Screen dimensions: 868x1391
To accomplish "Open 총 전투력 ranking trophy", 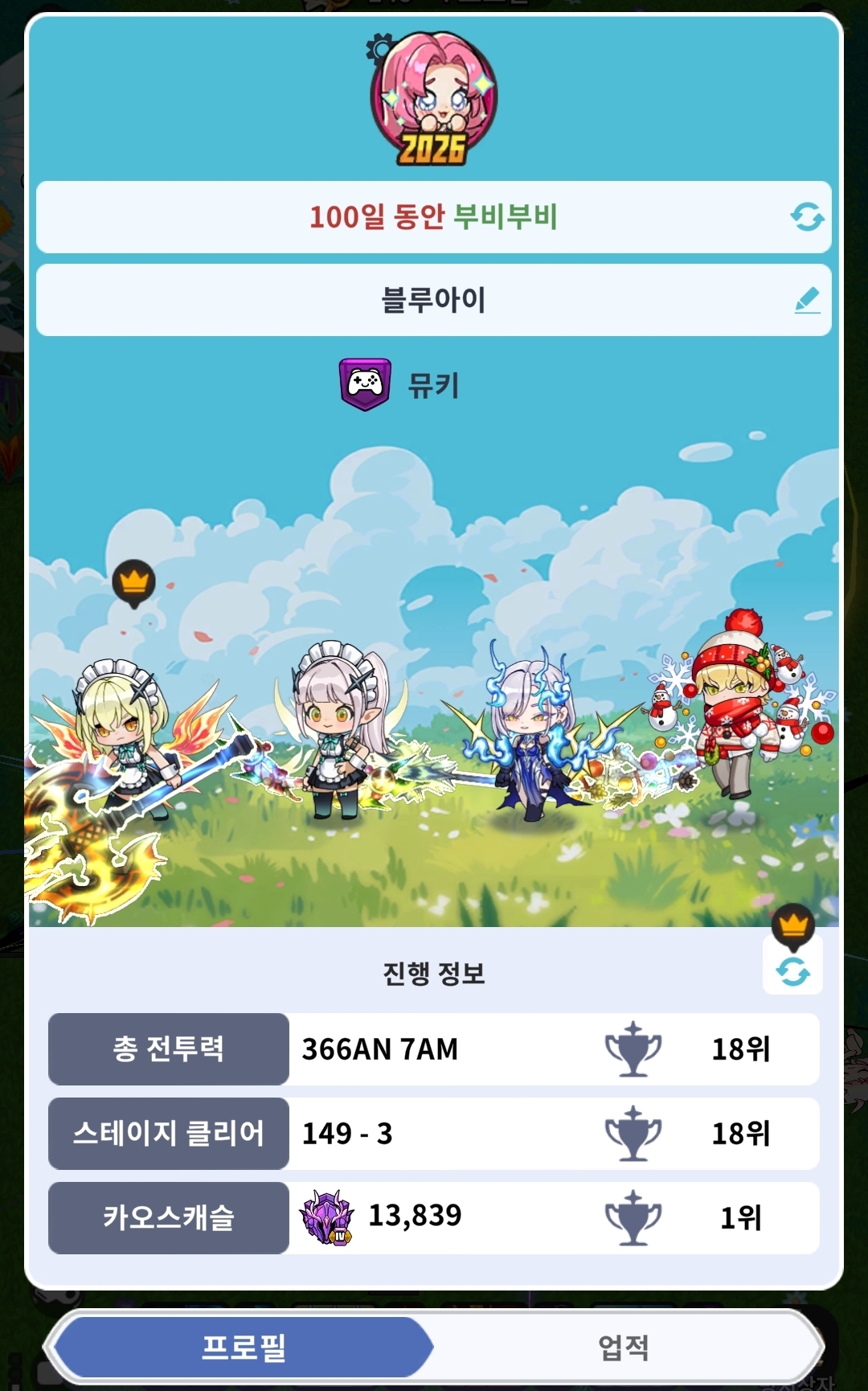I will pyautogui.click(x=633, y=1049).
